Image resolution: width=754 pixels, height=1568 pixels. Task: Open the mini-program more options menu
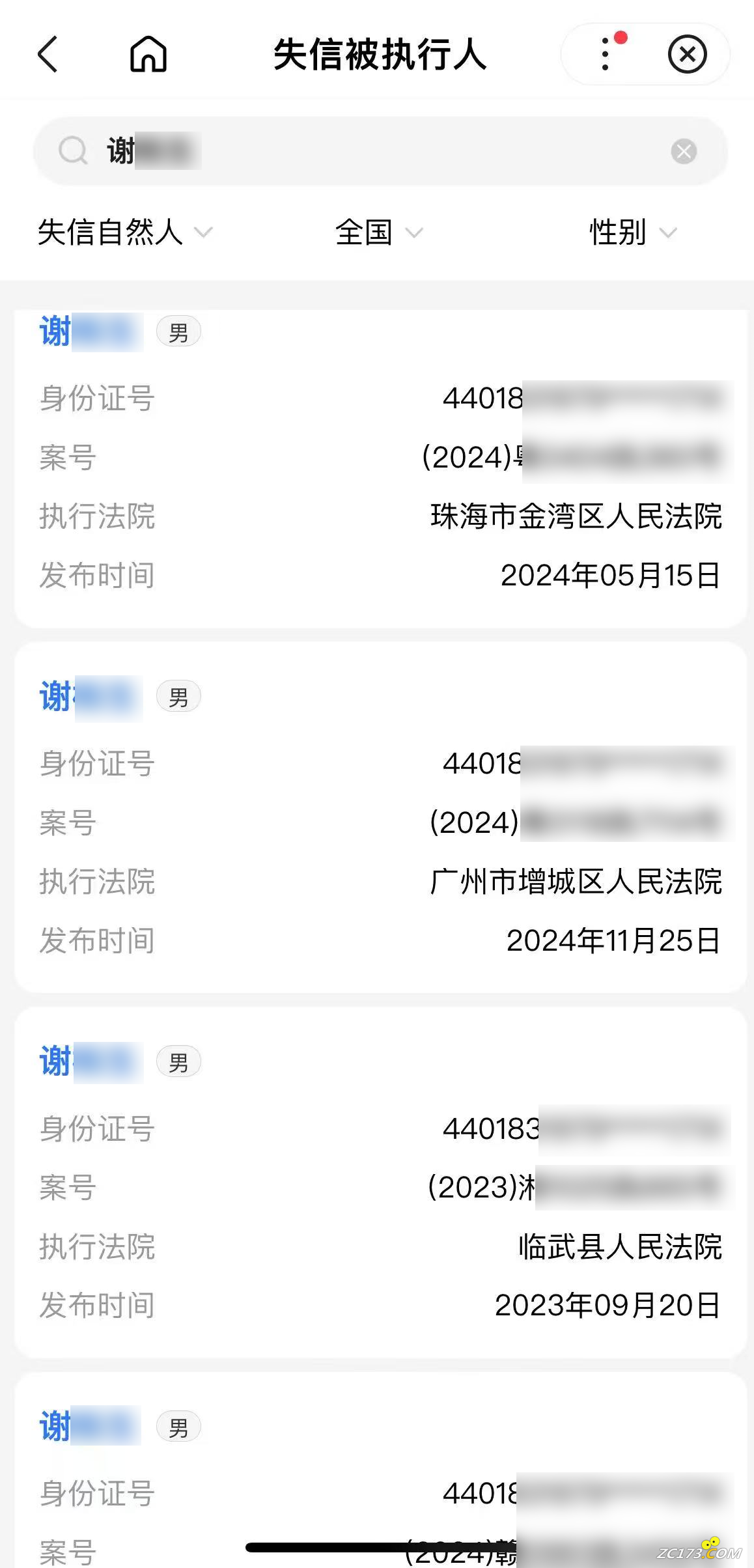coord(606,54)
